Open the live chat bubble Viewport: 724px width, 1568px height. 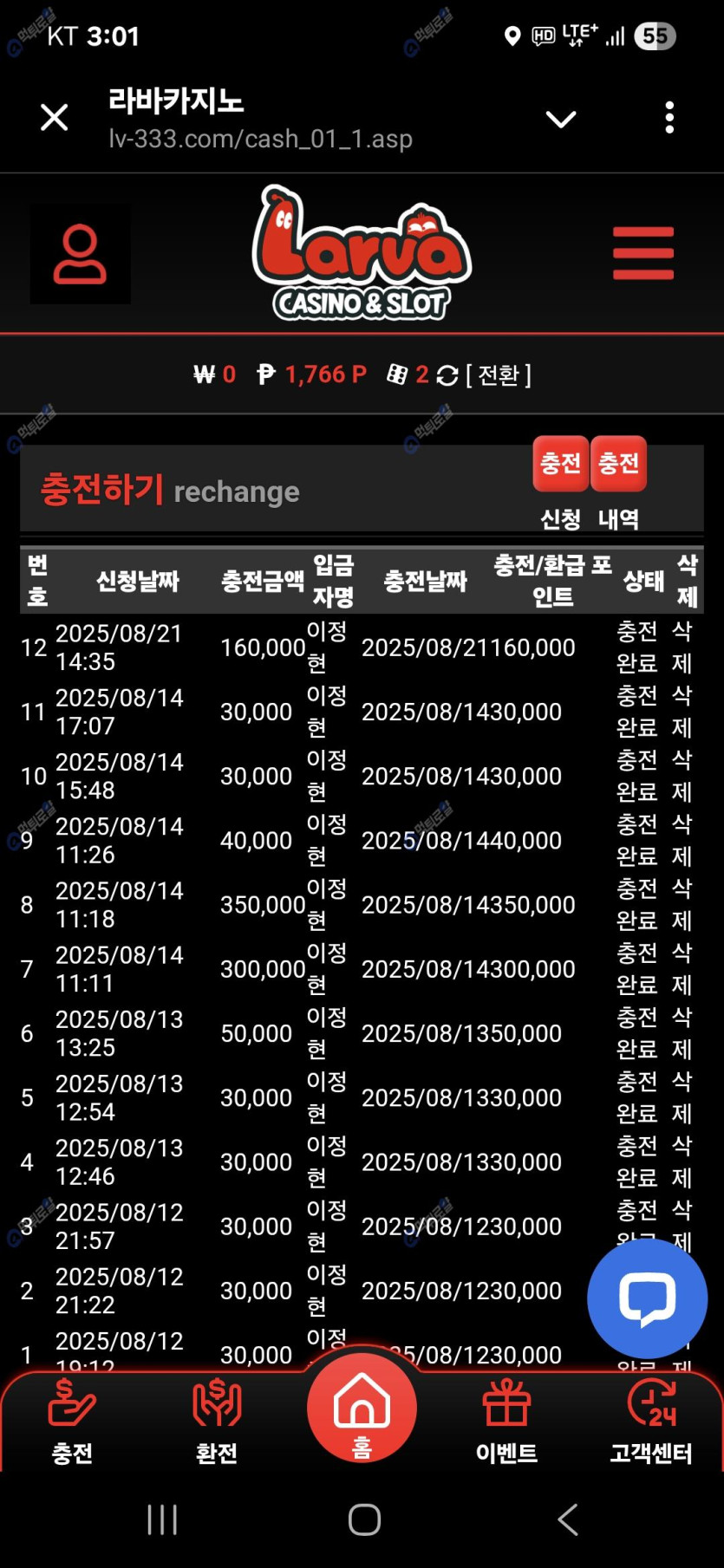647,1298
